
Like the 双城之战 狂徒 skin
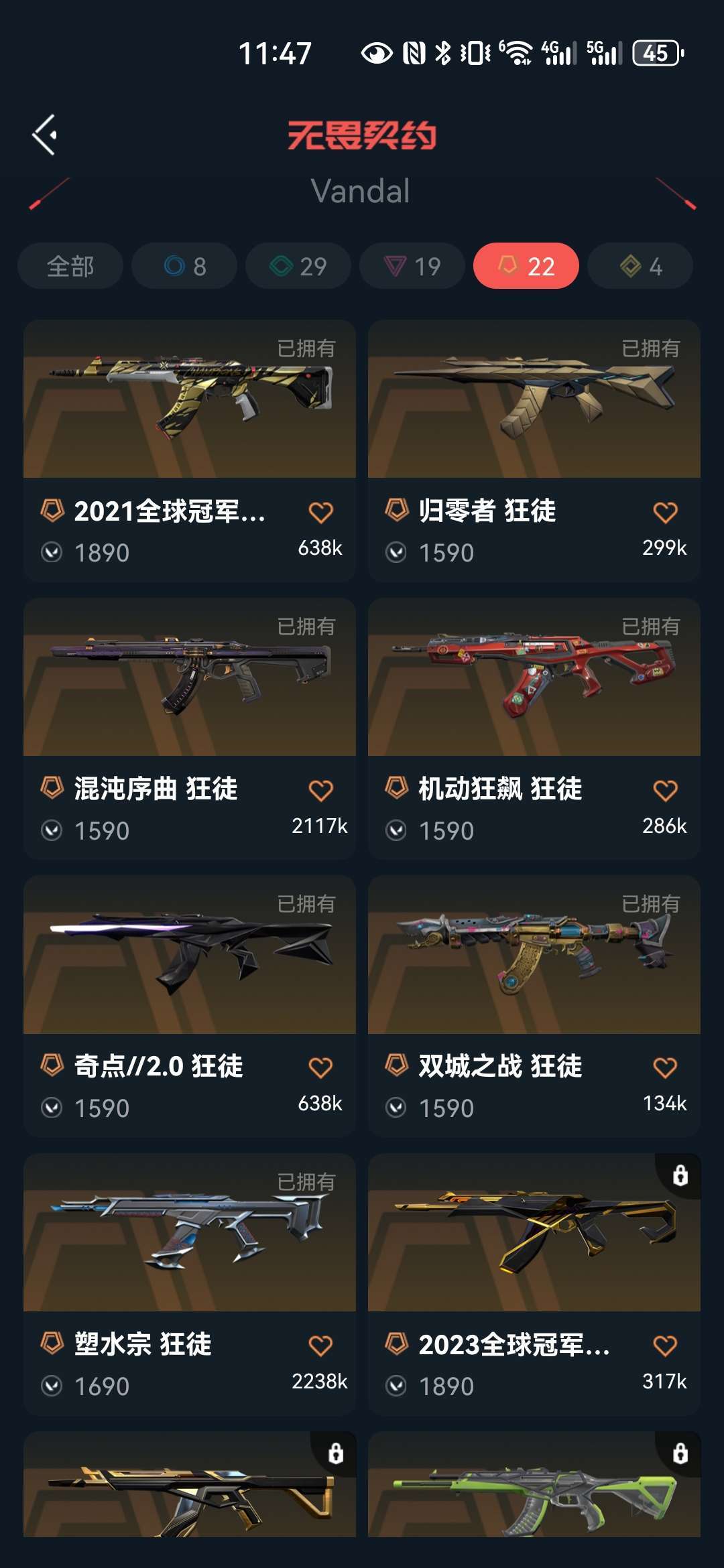click(665, 1067)
